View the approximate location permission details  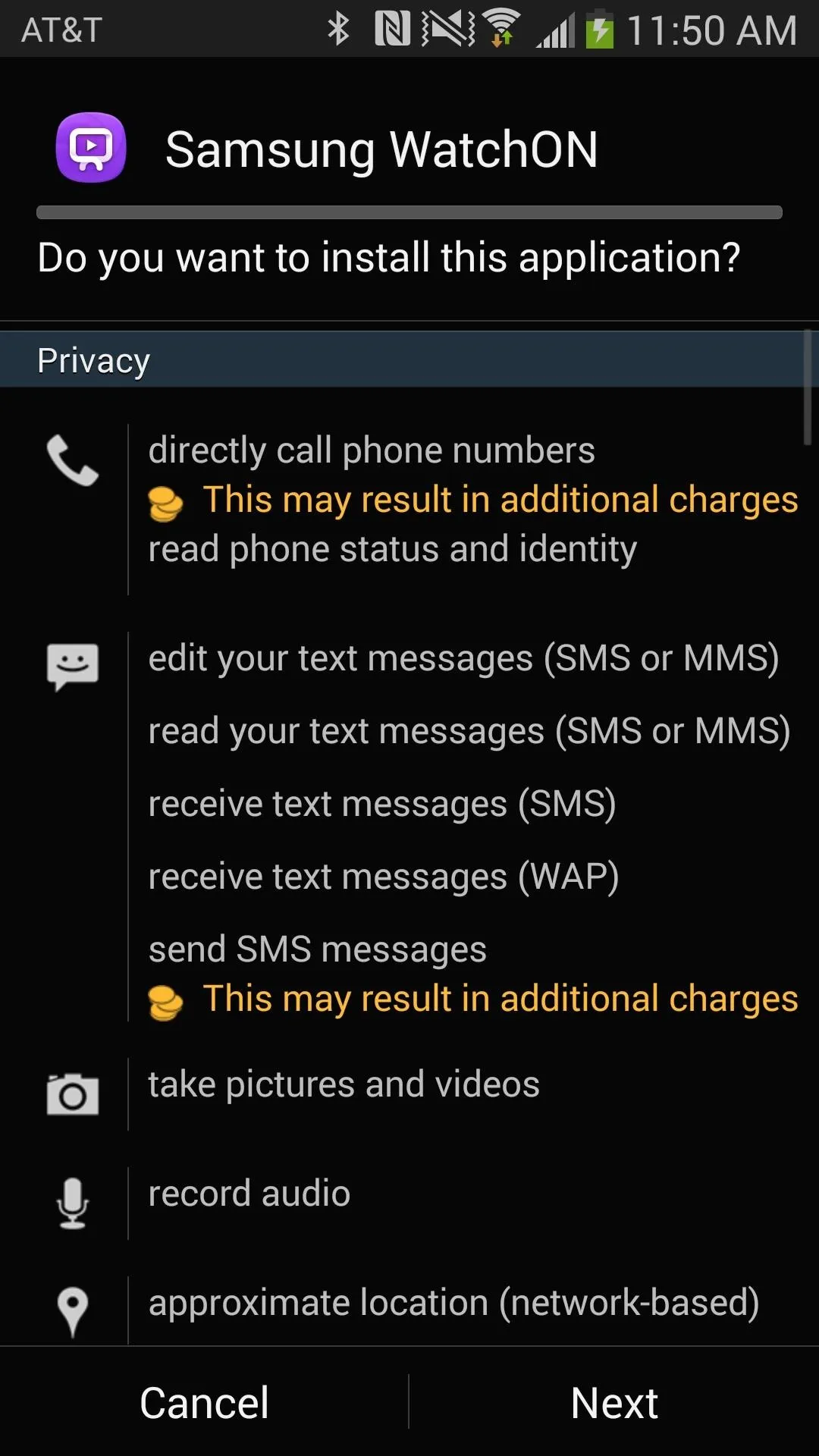tap(453, 1303)
